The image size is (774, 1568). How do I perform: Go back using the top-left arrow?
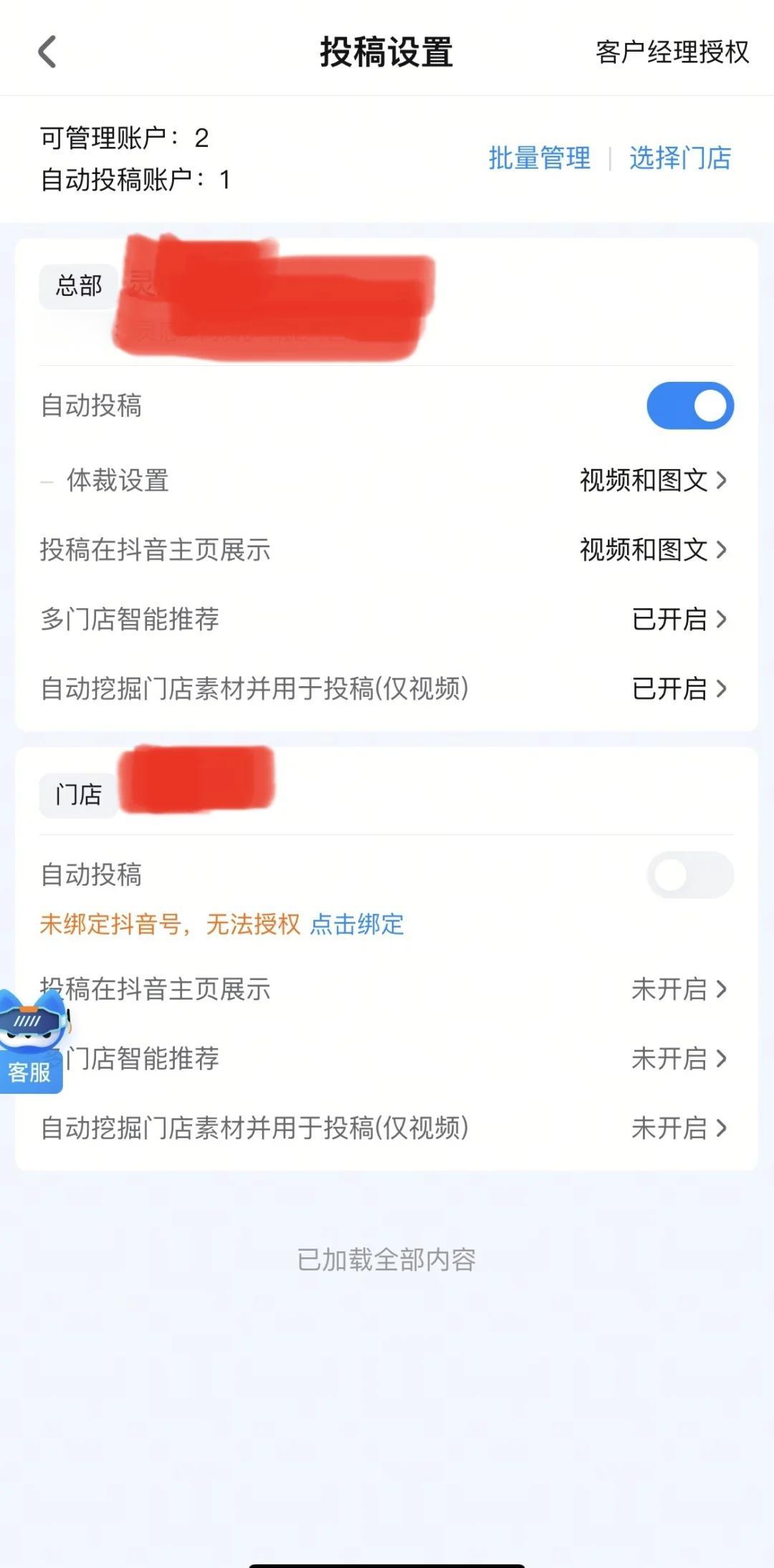(47, 52)
